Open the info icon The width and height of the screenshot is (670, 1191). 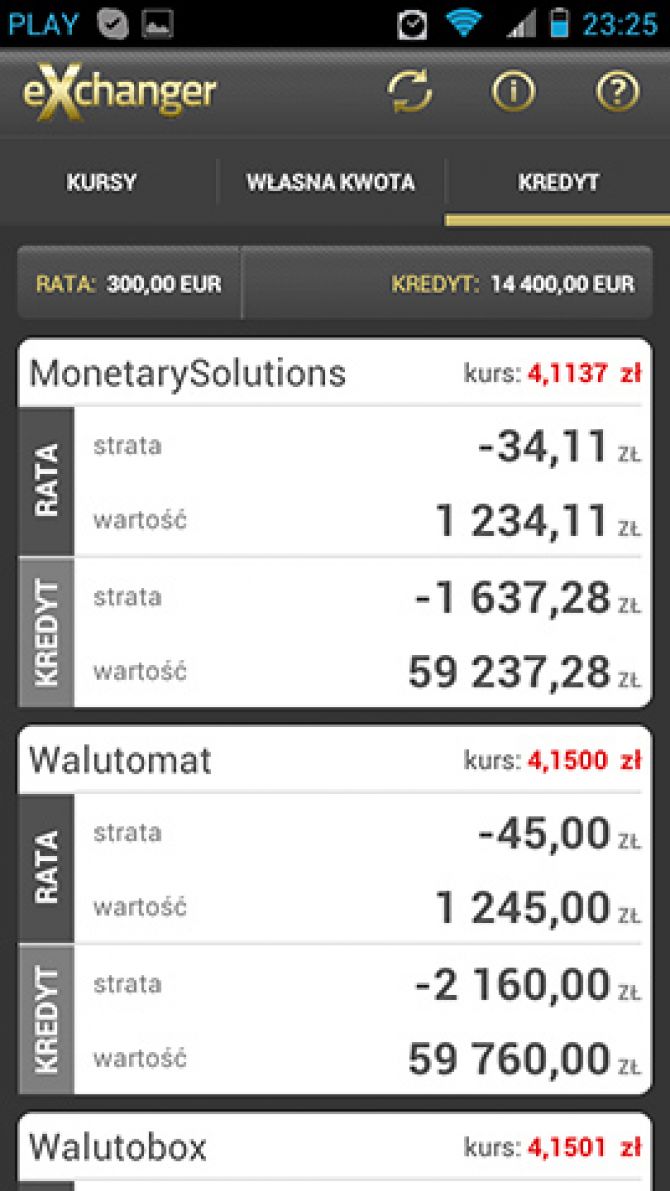pos(513,93)
